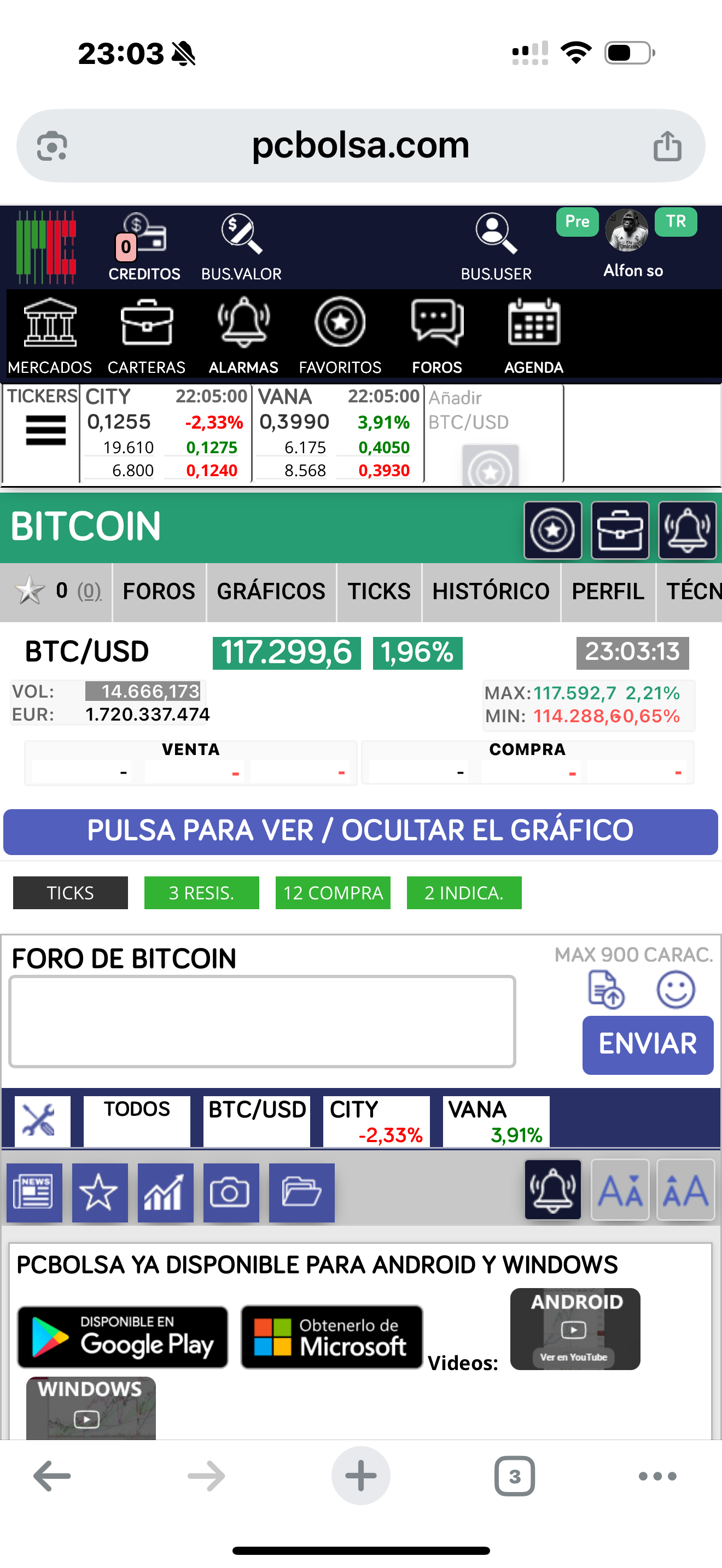
Task: Add Bitcoin to a portfolio via briefcase icon
Action: pos(620,530)
